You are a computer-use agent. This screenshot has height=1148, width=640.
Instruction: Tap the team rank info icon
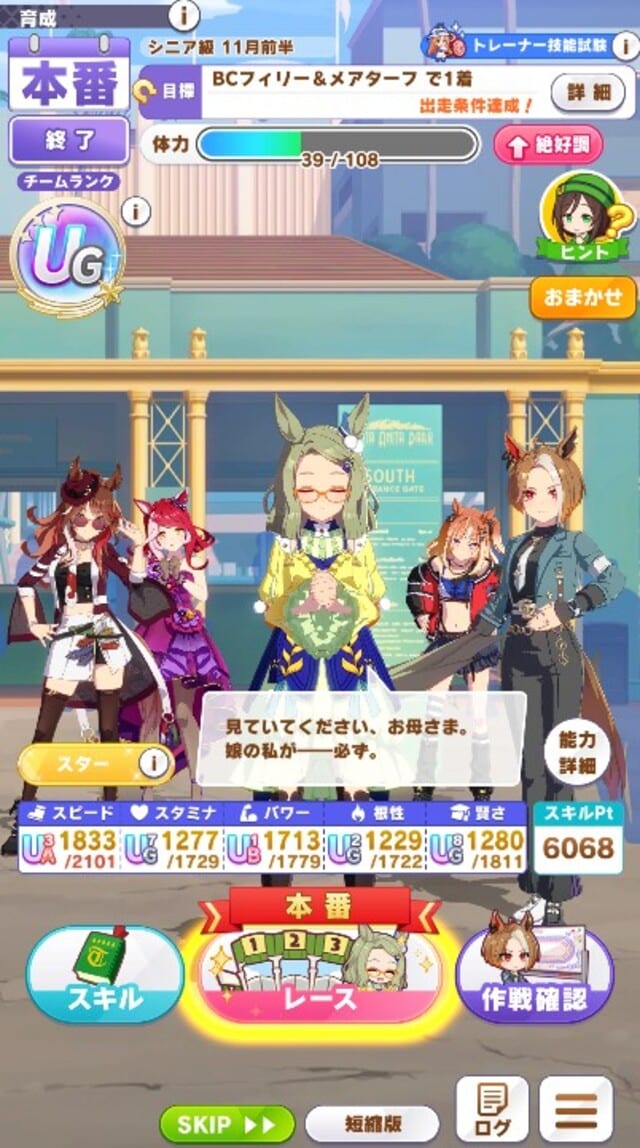click(x=134, y=211)
